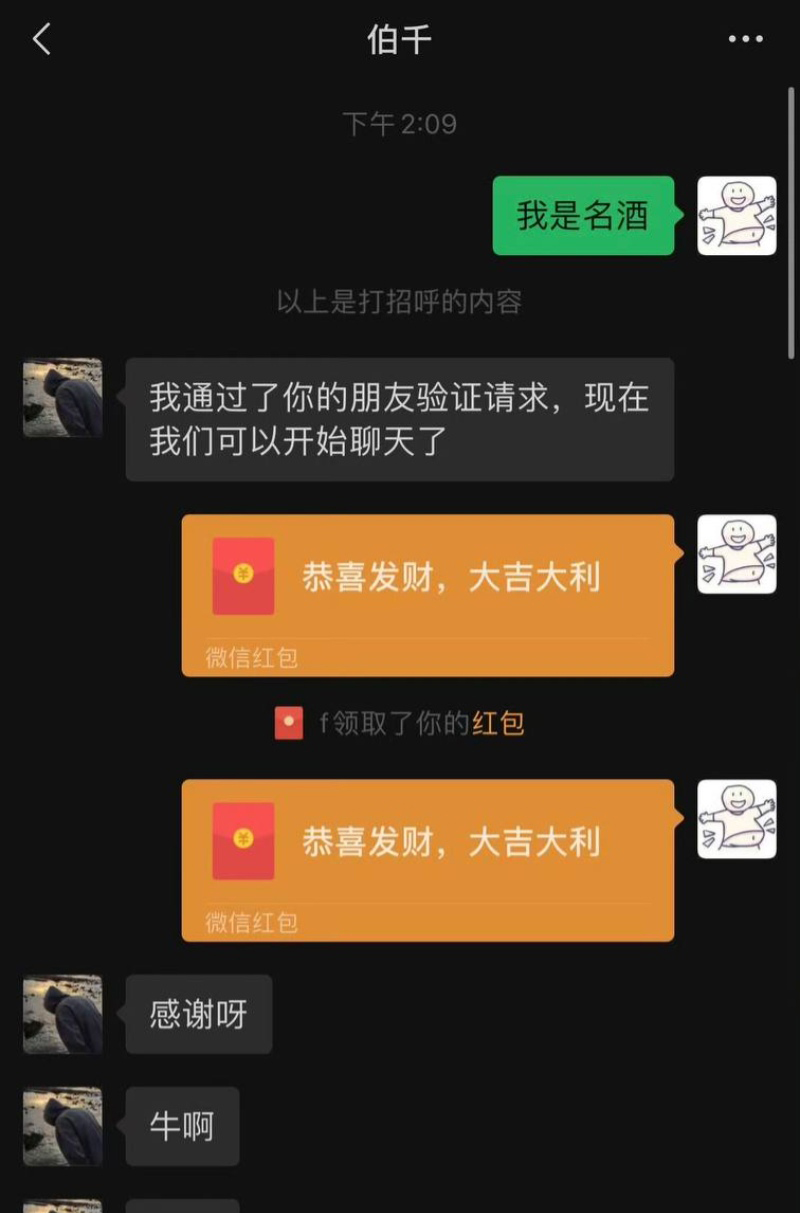Tap the orange 红包 link in claimed notice

tap(498, 723)
